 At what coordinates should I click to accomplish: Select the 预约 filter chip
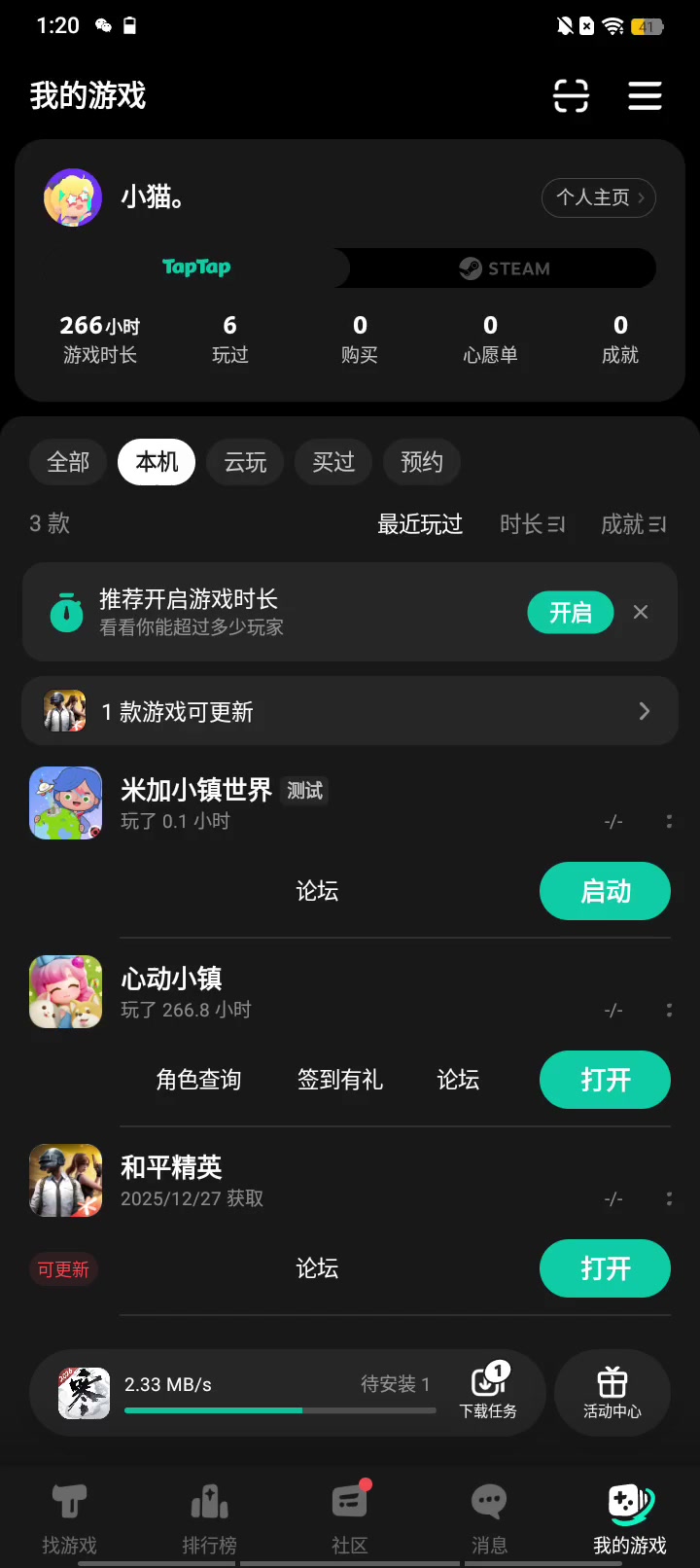coord(422,462)
